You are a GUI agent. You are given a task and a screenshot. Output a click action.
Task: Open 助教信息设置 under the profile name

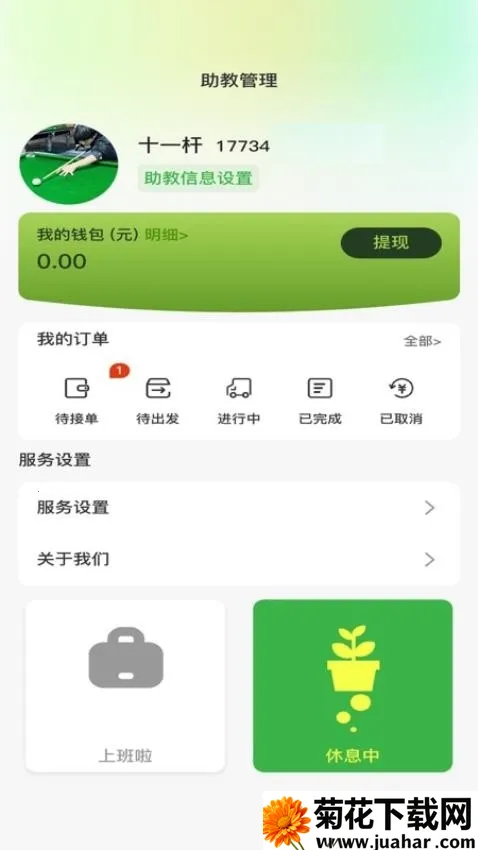pyautogui.click(x=198, y=178)
